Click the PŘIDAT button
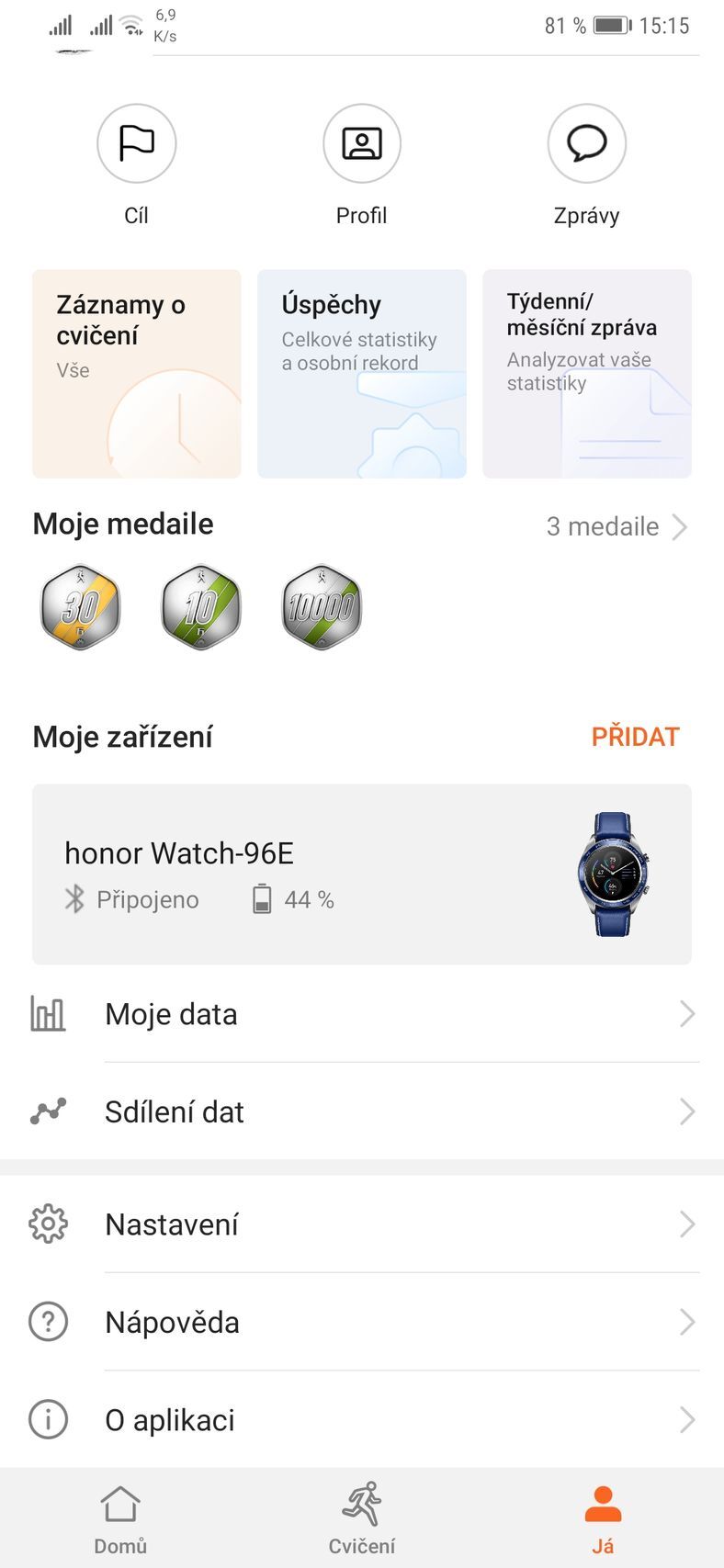Screen dimensions: 724x1568 [x=635, y=736]
